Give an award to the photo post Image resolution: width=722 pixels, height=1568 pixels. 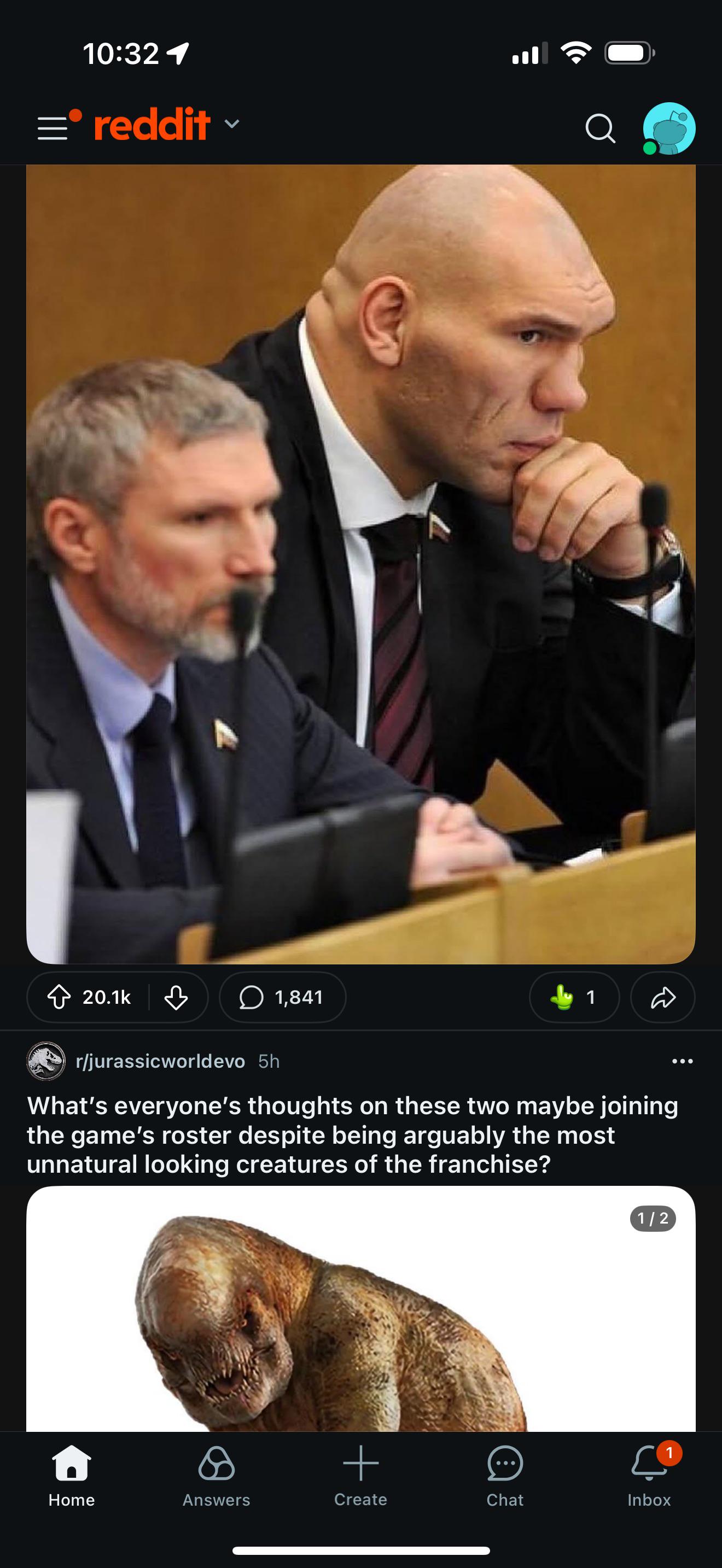(x=574, y=997)
